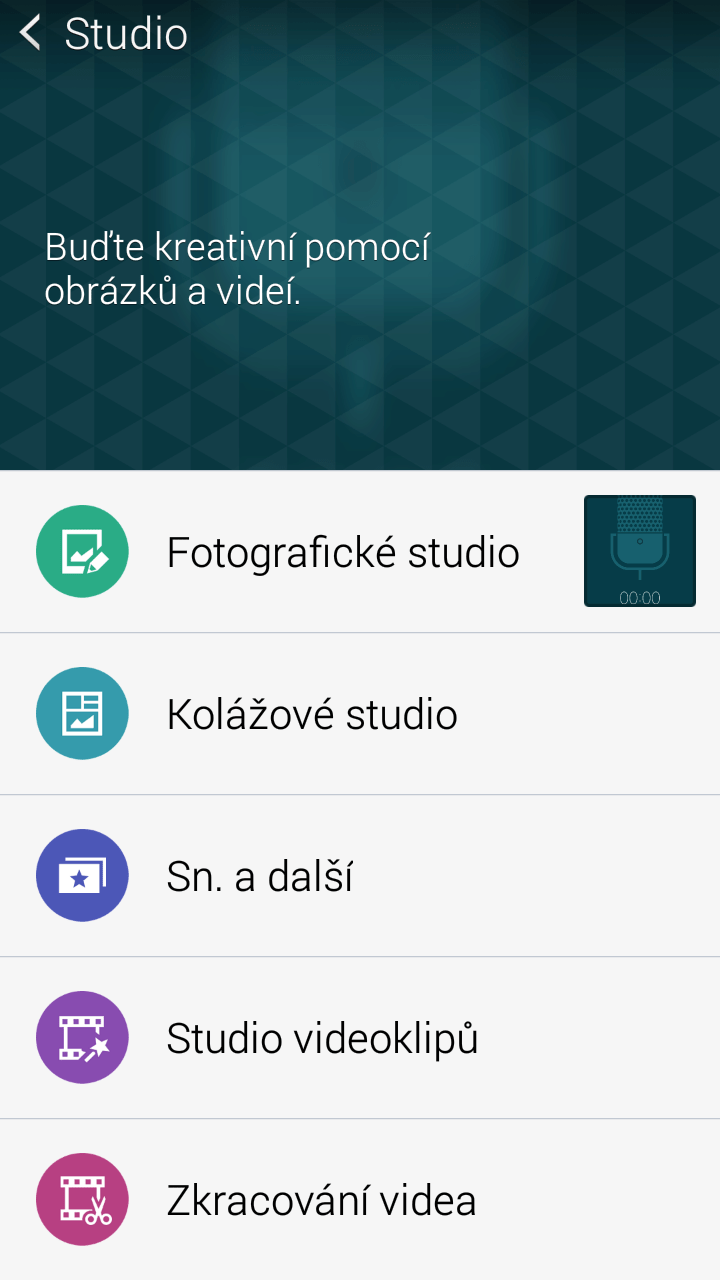
Task: Launch Studio videoklipů
Action: 322,1038
